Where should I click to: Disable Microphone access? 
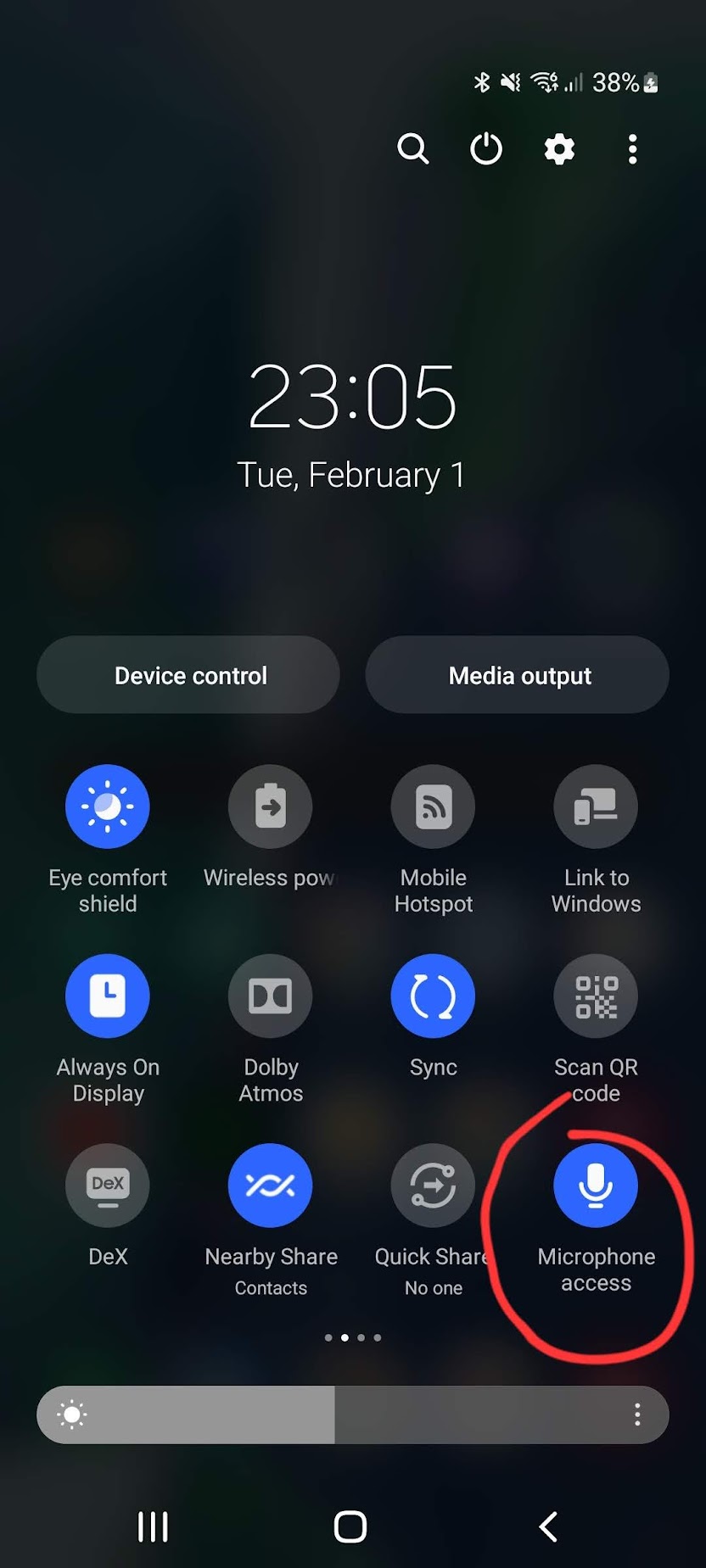tap(596, 1186)
